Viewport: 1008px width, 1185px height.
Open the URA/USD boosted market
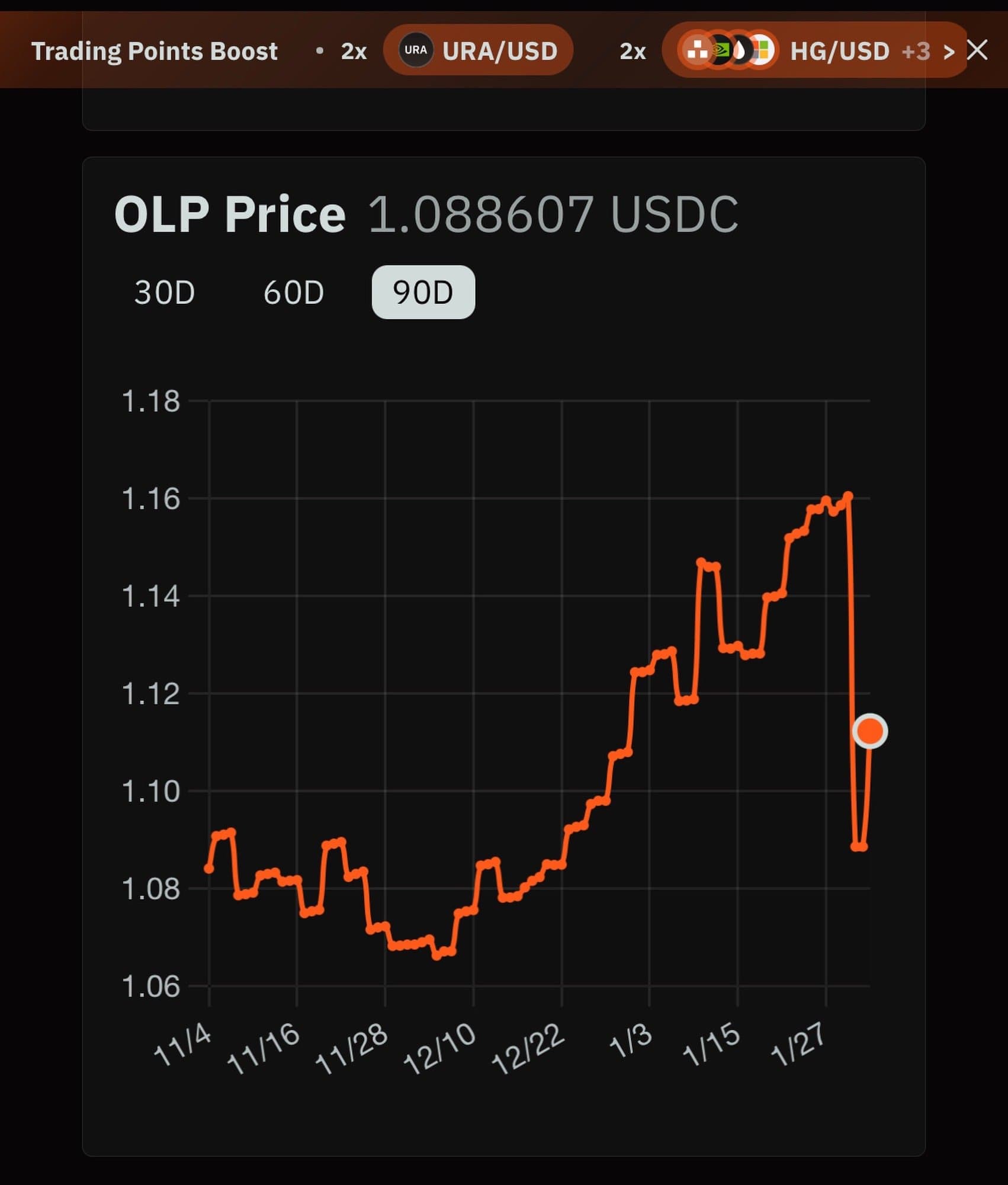[x=478, y=51]
